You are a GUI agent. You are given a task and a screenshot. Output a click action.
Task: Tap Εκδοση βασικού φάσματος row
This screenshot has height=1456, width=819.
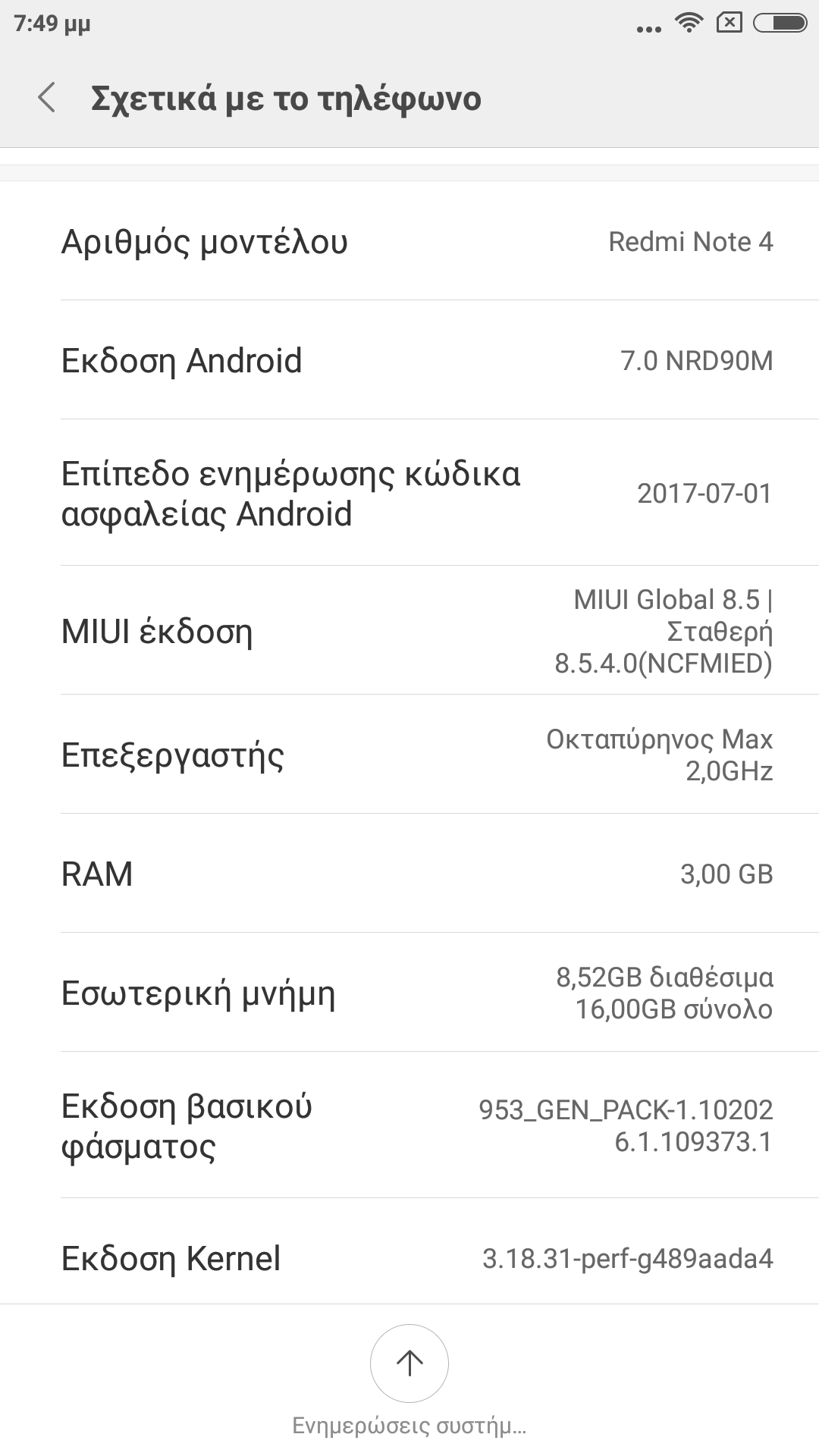(x=409, y=1125)
